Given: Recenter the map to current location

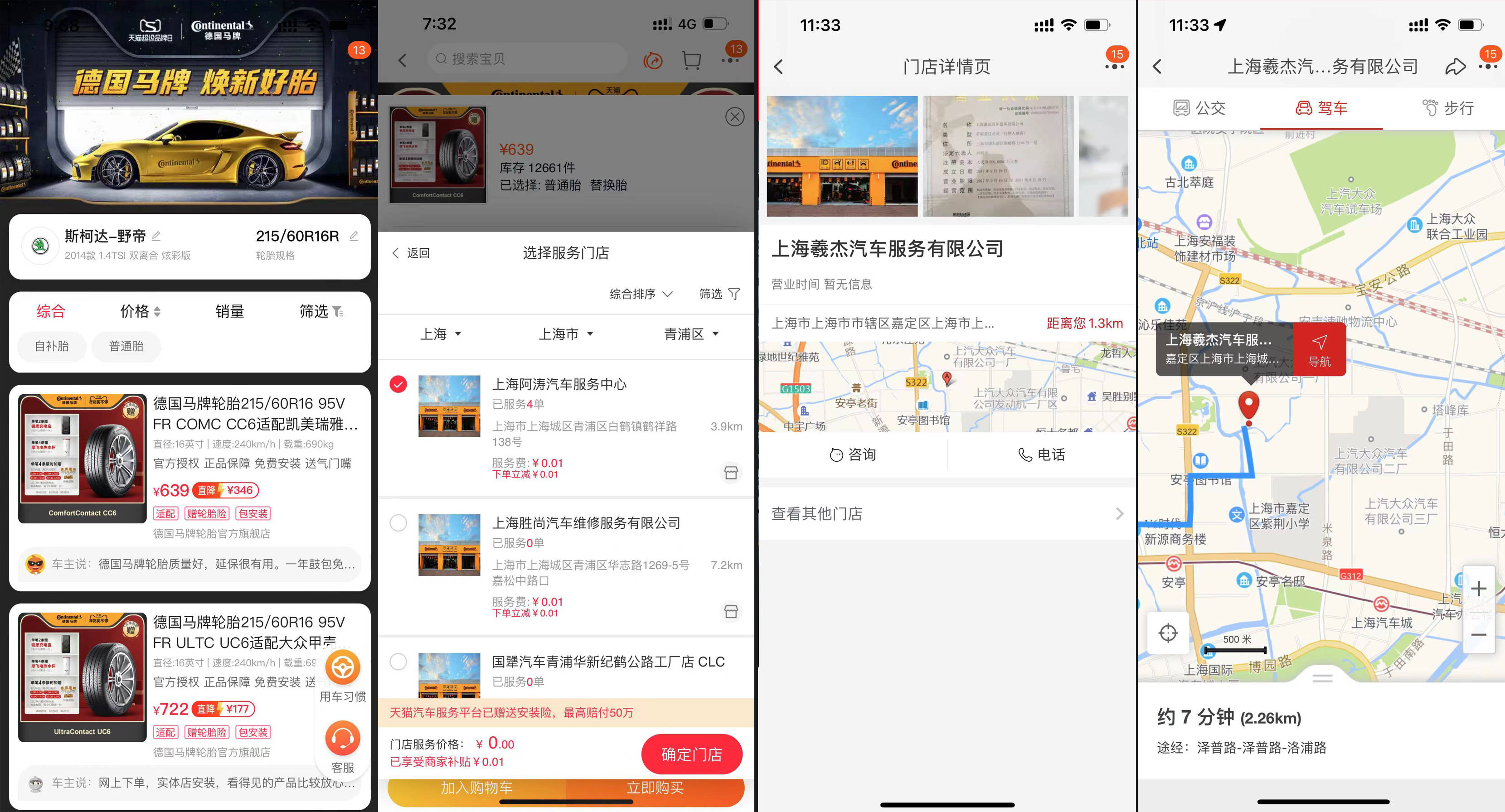Looking at the screenshot, I should click(1168, 633).
